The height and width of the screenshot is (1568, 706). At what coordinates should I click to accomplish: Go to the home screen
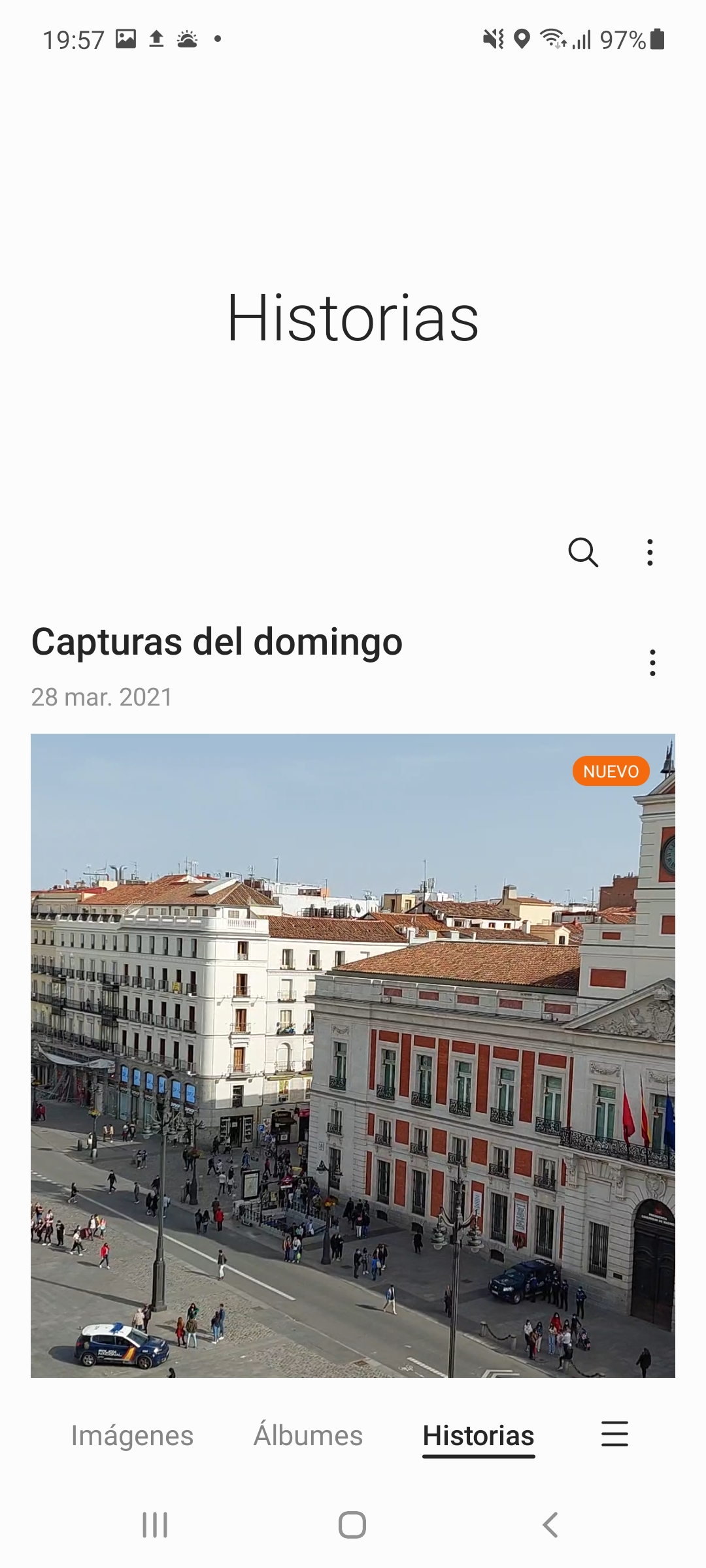pyautogui.click(x=352, y=1525)
